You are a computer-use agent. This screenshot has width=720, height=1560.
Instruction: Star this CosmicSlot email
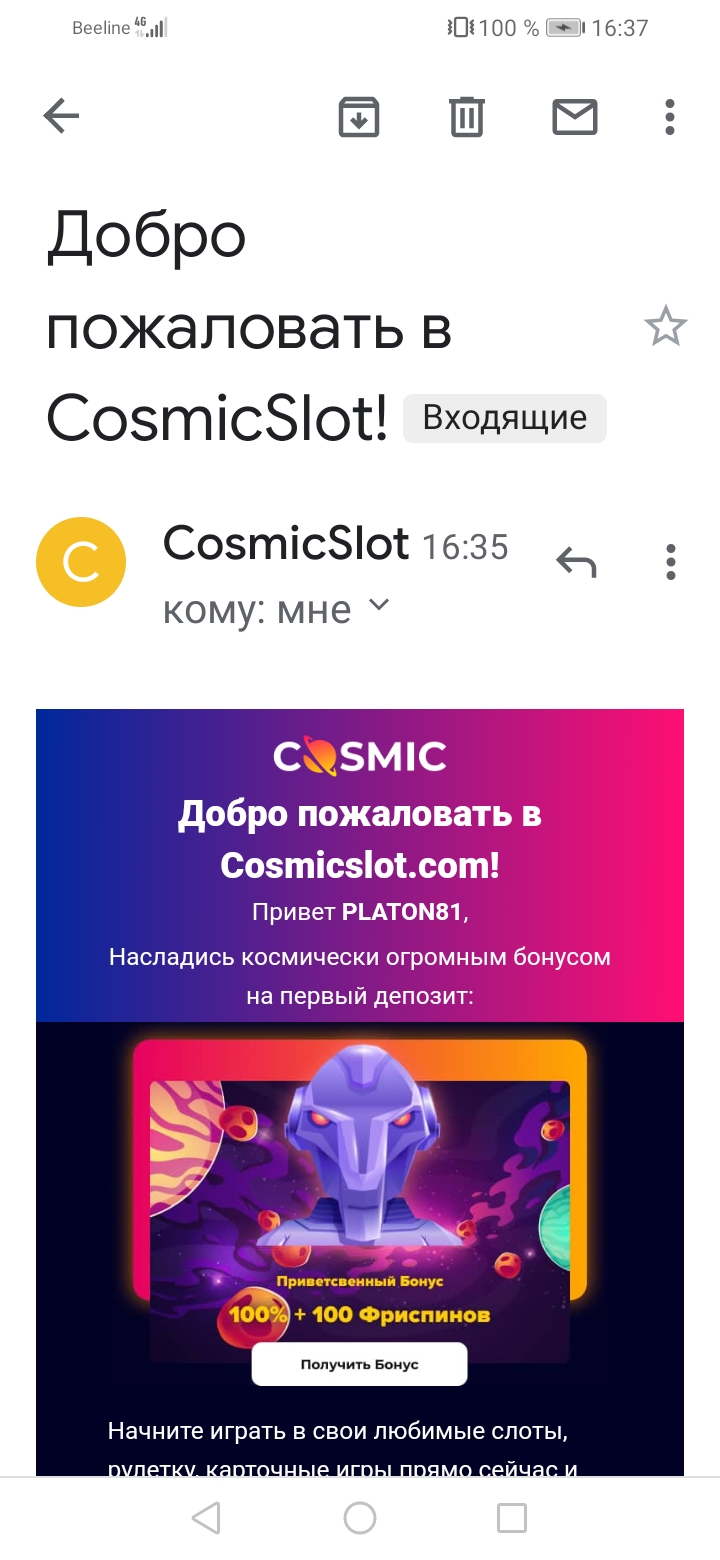(x=665, y=327)
